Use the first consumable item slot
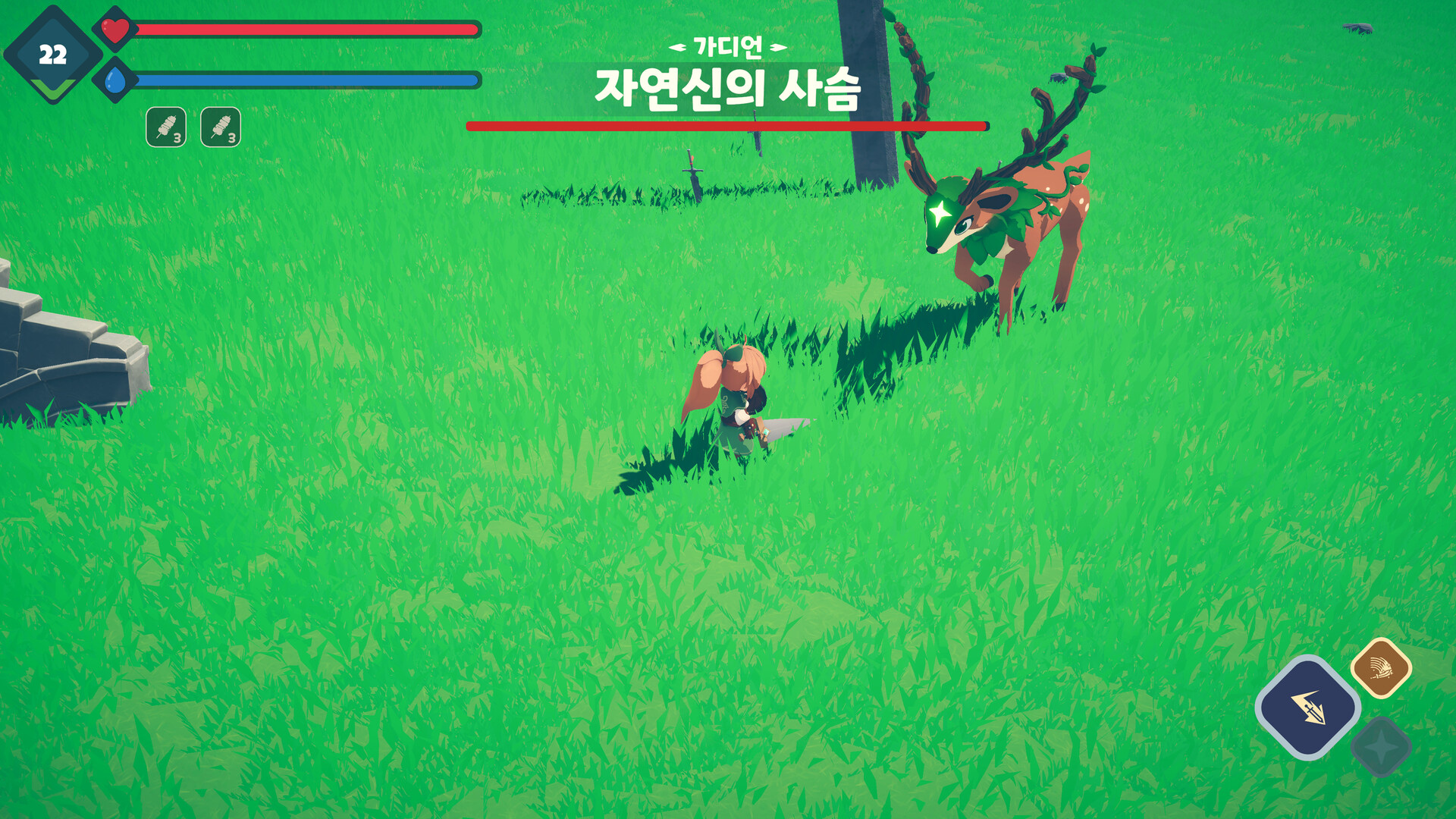Screen dimensions: 1456x819 point(166,127)
